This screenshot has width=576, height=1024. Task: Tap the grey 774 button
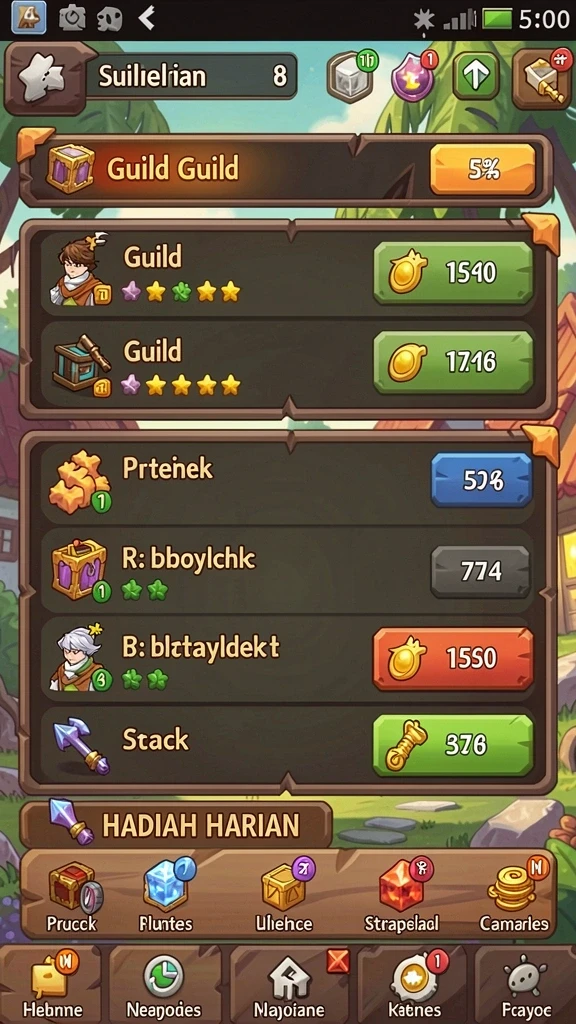click(481, 571)
